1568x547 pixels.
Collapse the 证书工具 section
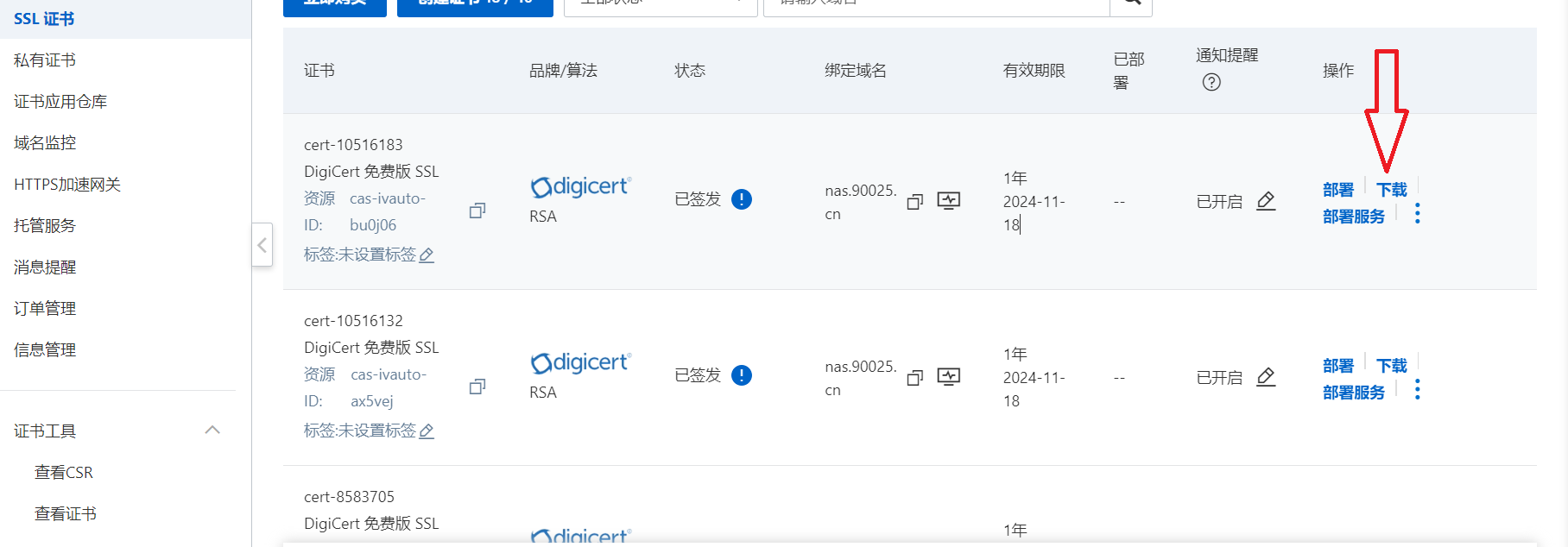tap(212, 431)
